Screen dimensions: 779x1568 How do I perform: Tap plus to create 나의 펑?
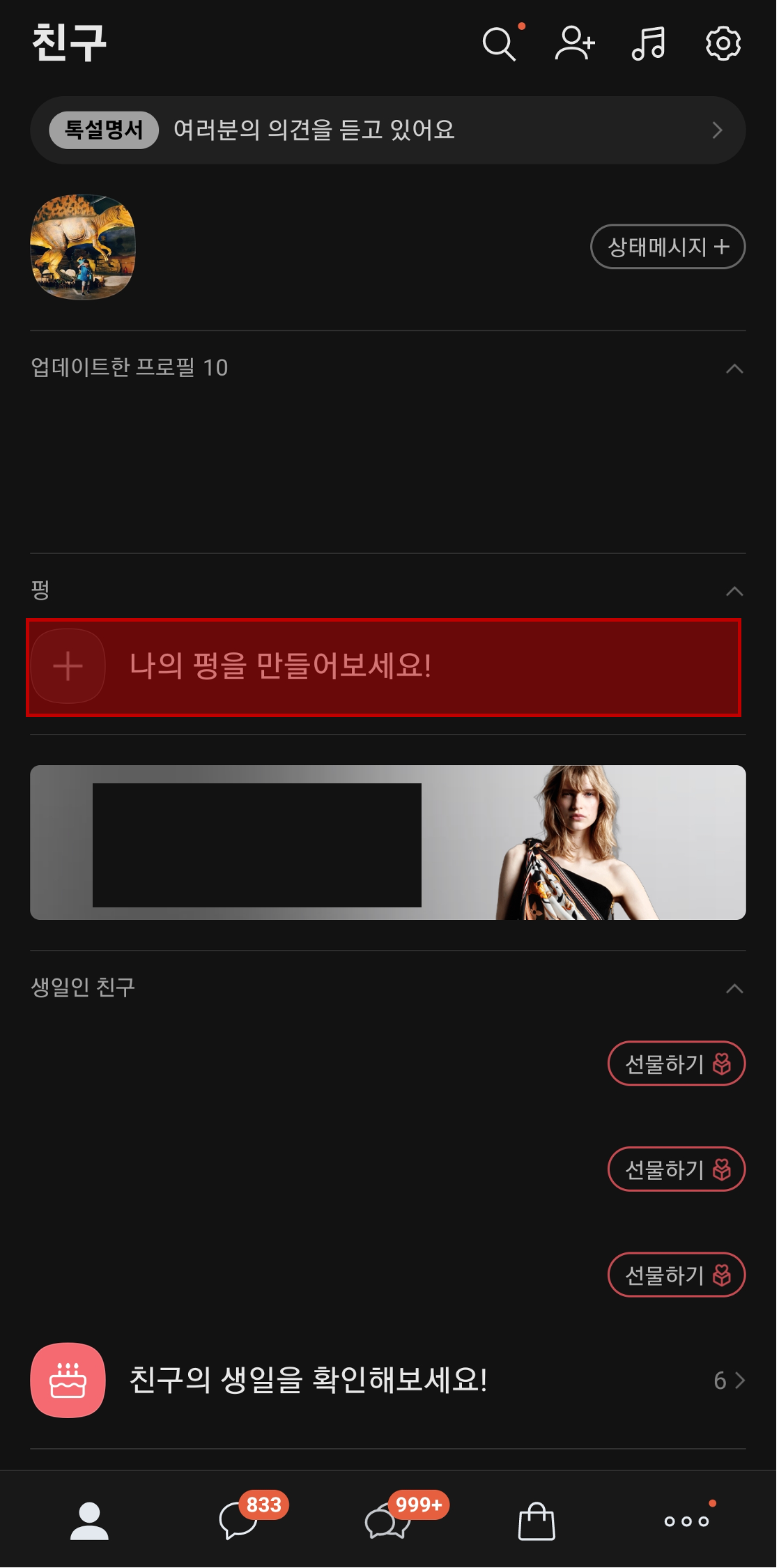pos(68,667)
